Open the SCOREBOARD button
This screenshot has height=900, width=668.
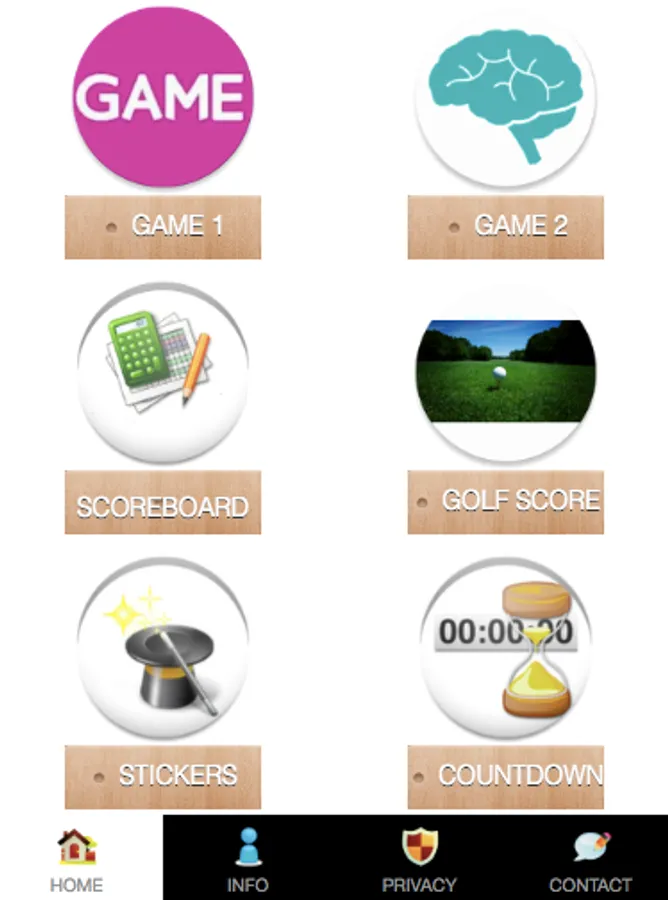point(163,502)
